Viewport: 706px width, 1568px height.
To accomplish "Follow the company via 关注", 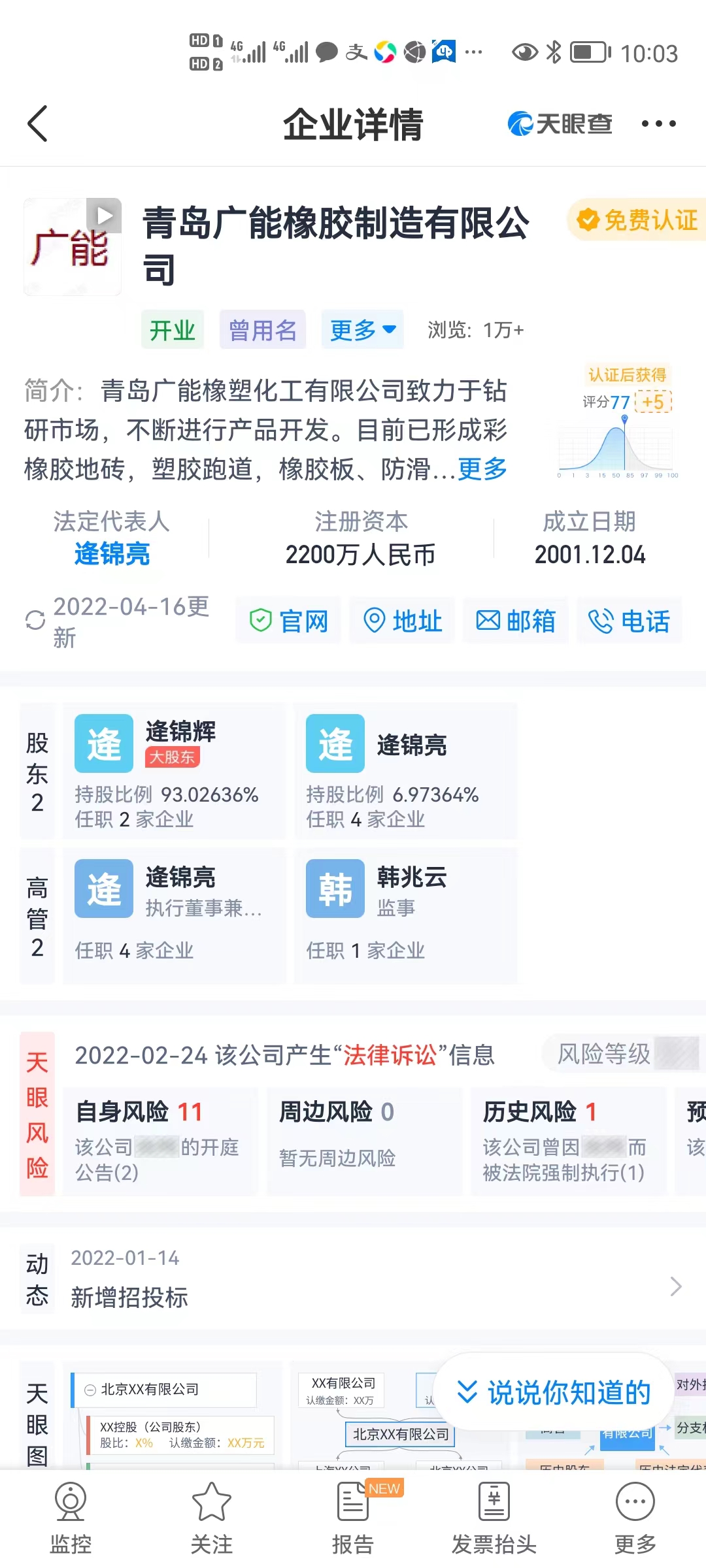I will click(x=212, y=1518).
